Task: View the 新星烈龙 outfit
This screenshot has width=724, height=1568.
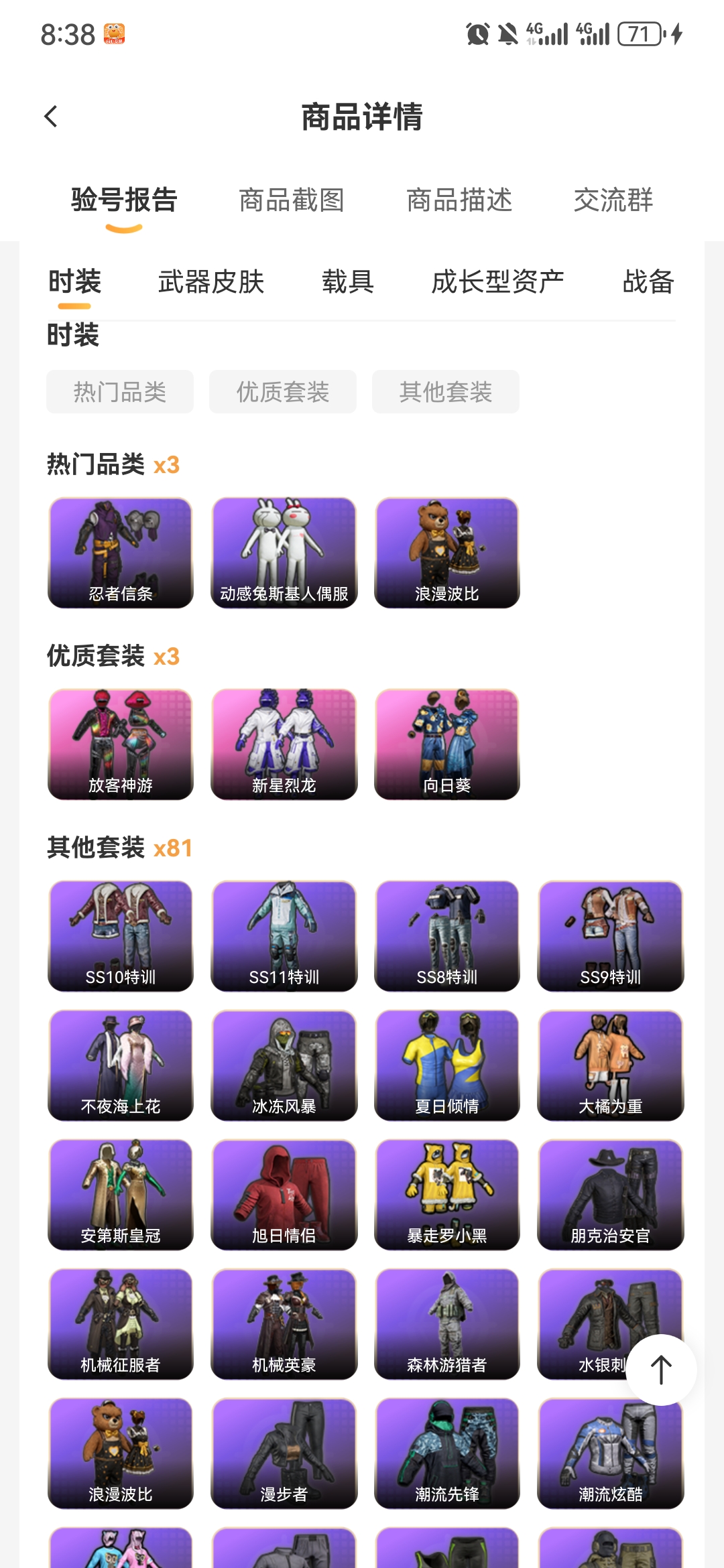Action: click(284, 744)
